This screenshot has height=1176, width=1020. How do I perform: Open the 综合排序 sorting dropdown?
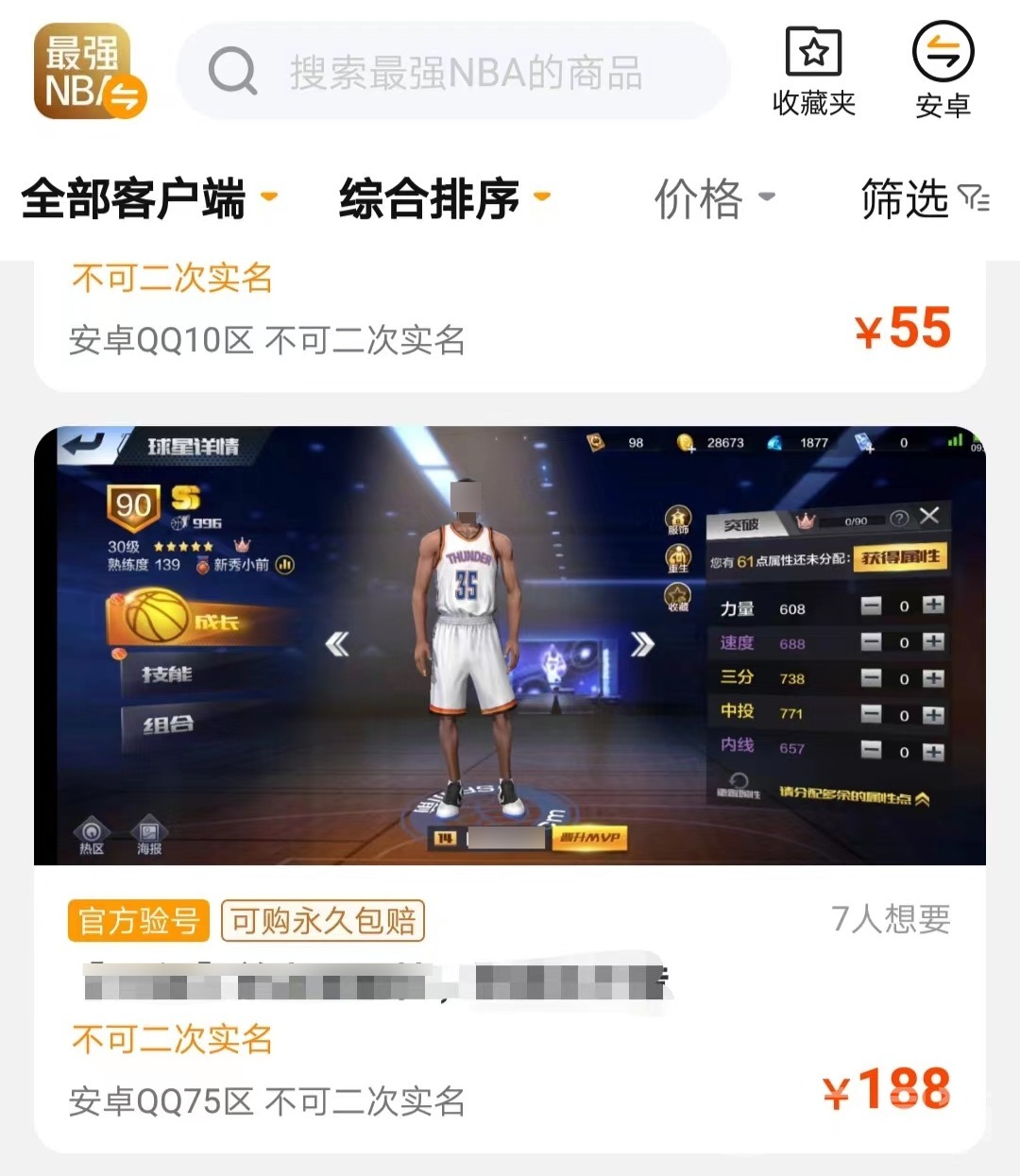coord(444,198)
